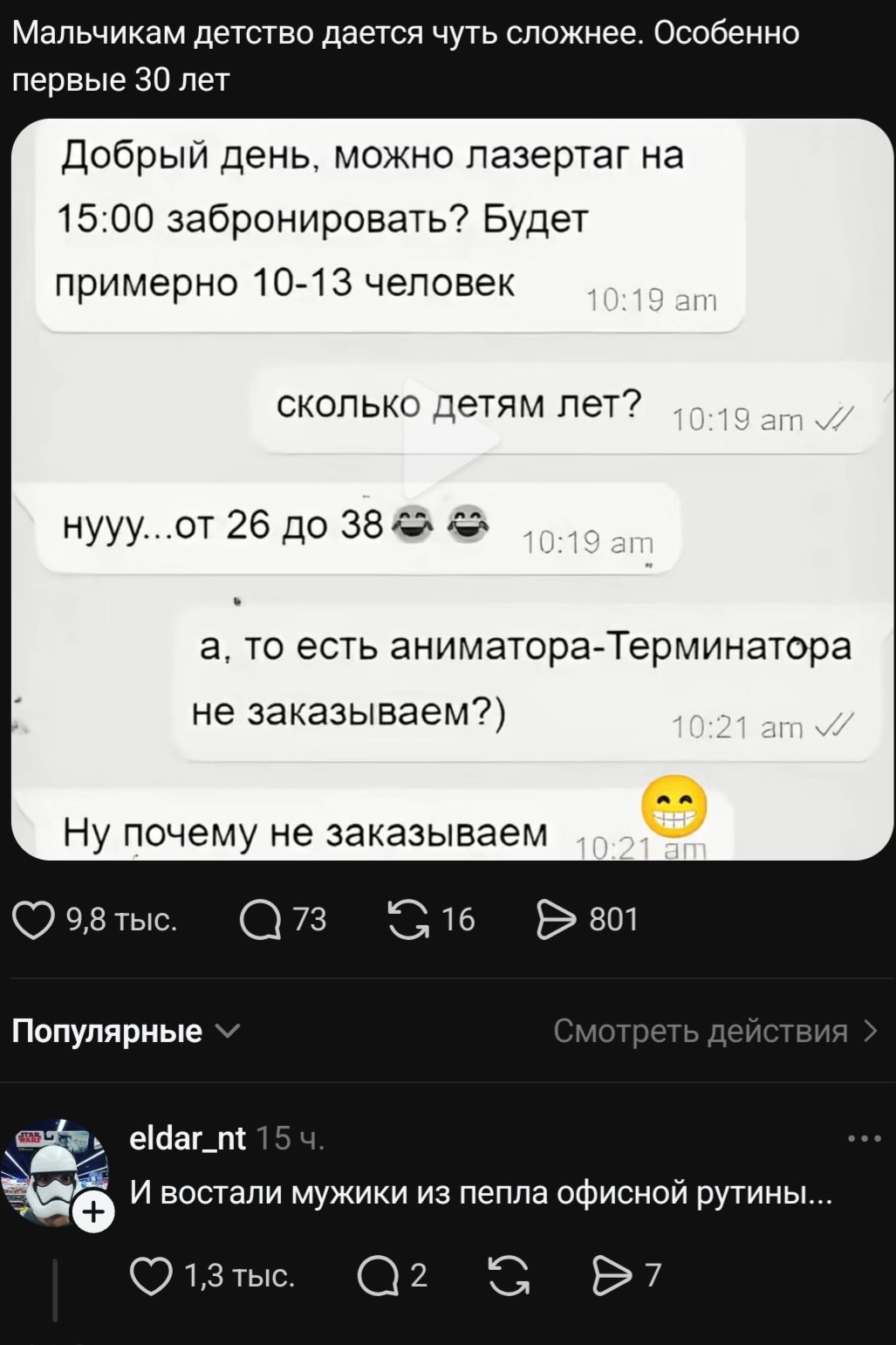The height and width of the screenshot is (1345, 896).
Task: Like eldar_nt's comment
Action: 150,1276
